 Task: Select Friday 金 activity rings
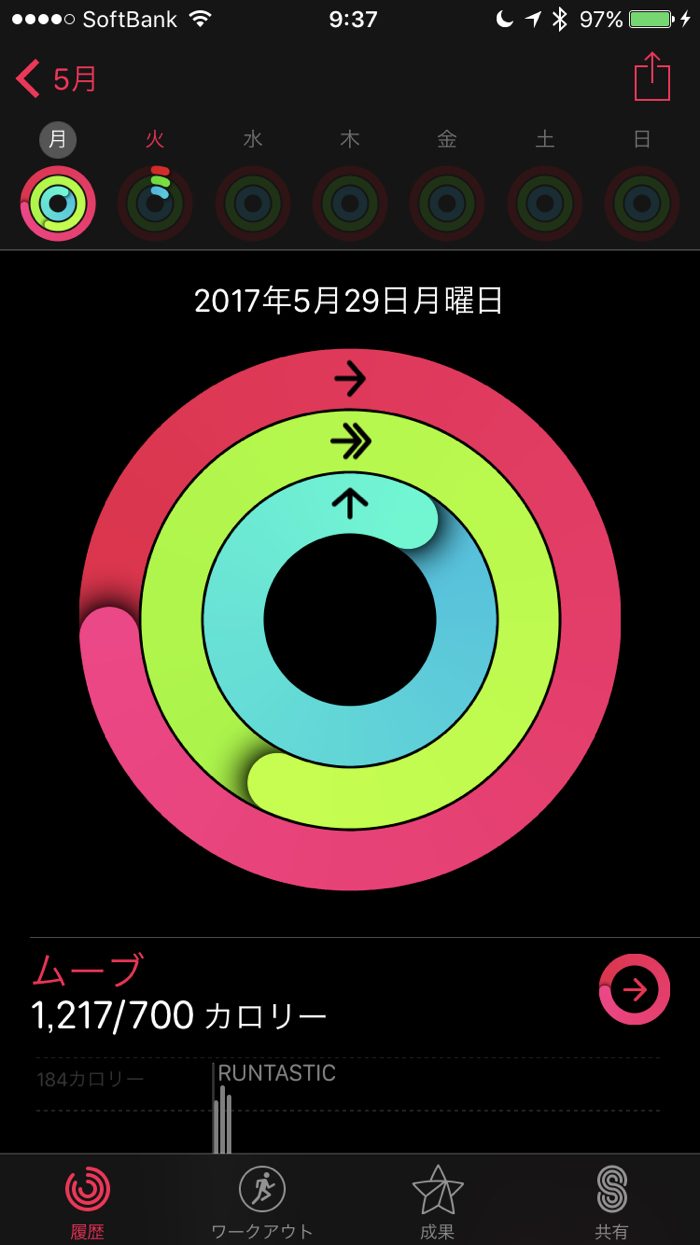447,203
